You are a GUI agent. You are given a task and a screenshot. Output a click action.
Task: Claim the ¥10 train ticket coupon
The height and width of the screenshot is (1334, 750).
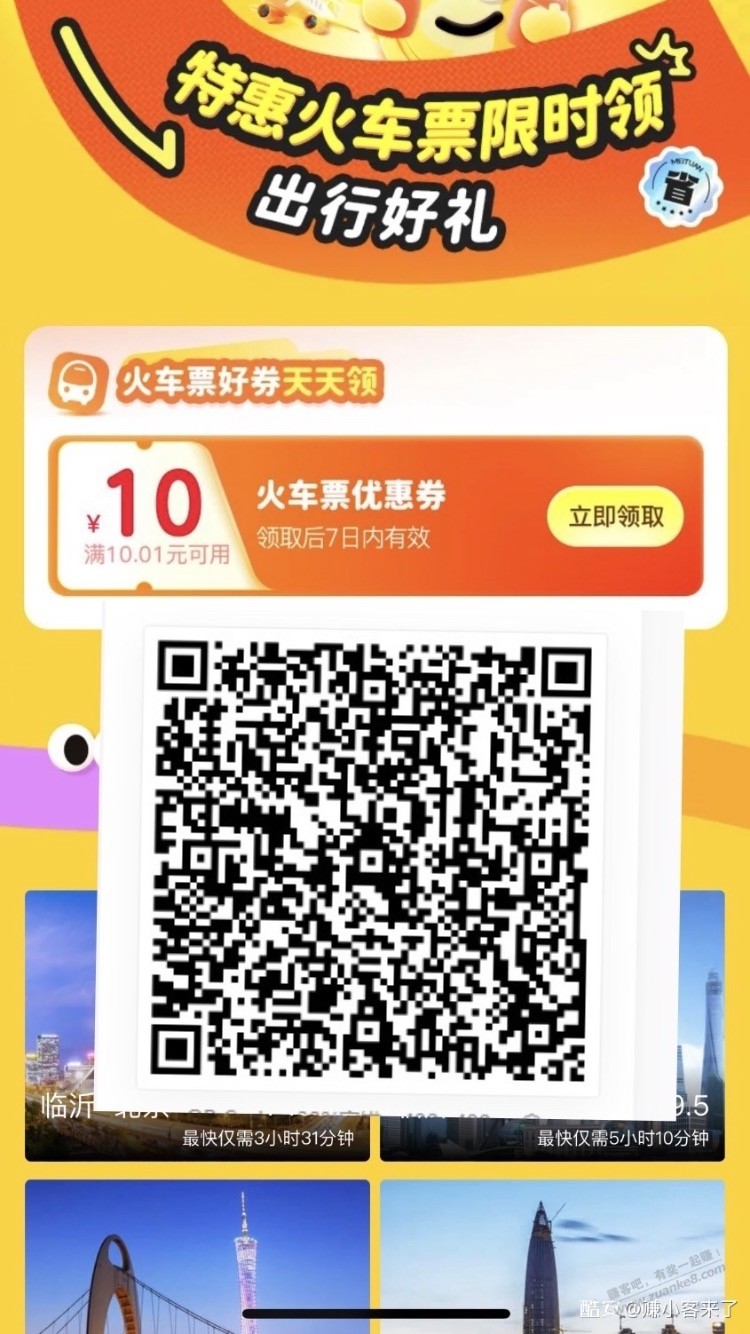[x=615, y=516]
